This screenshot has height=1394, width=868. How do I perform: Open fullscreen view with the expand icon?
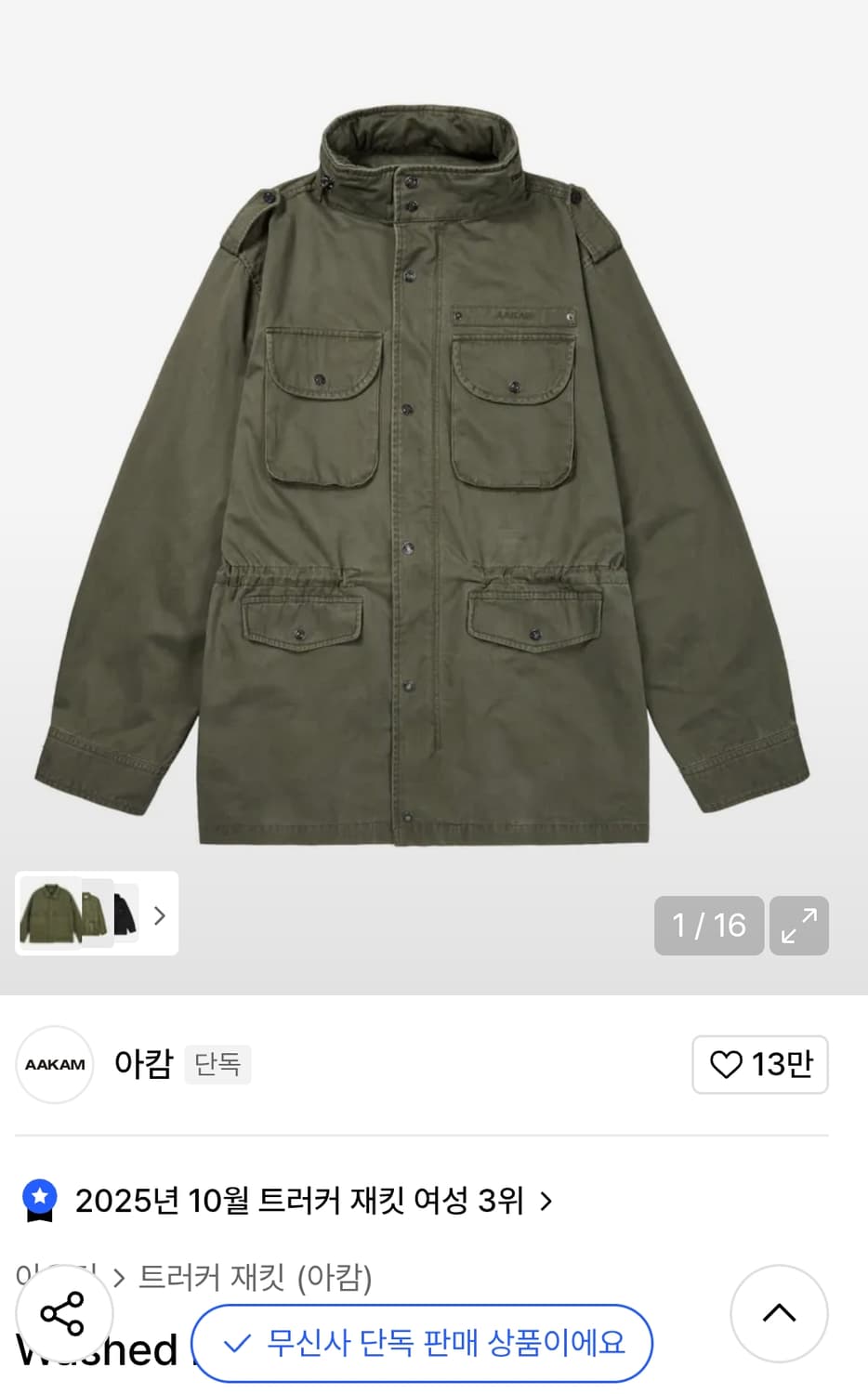(x=799, y=926)
